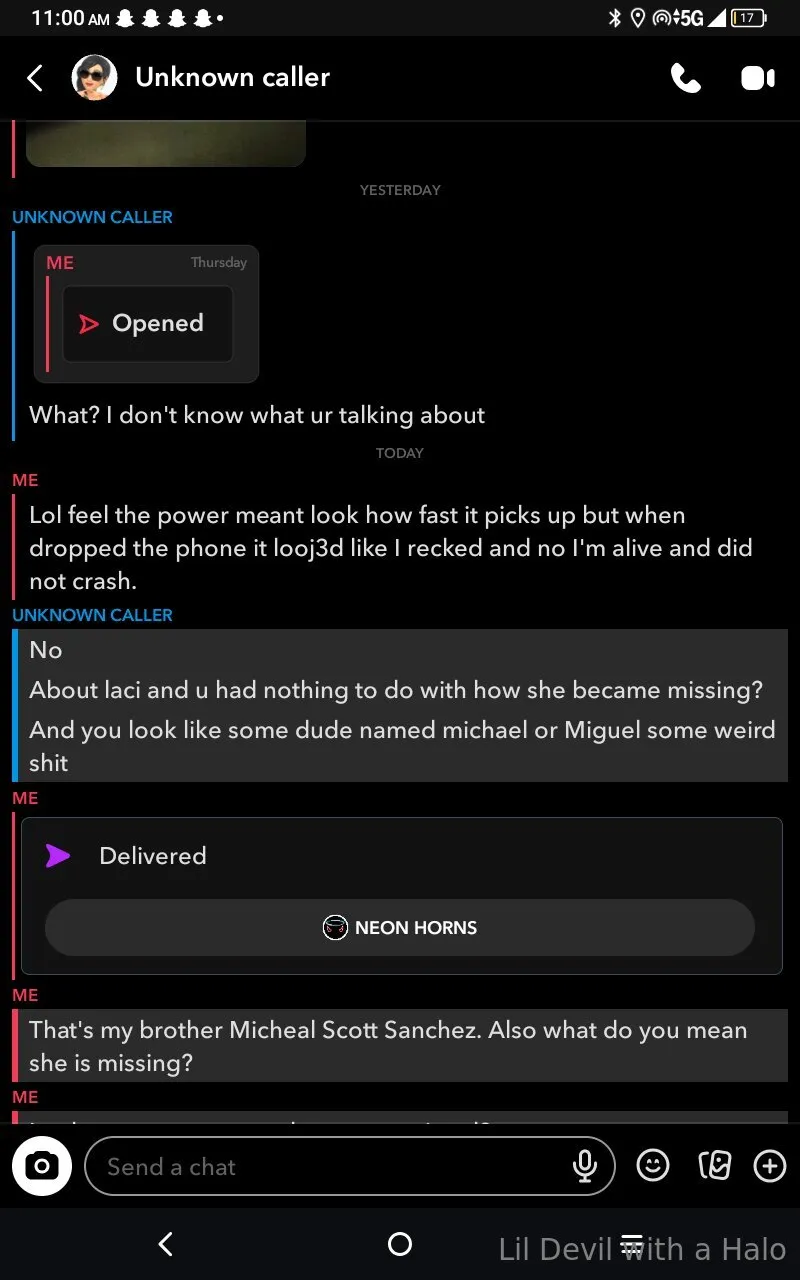Viewport: 800px width, 1280px height.
Task: Tap the system home button
Action: (400, 1244)
